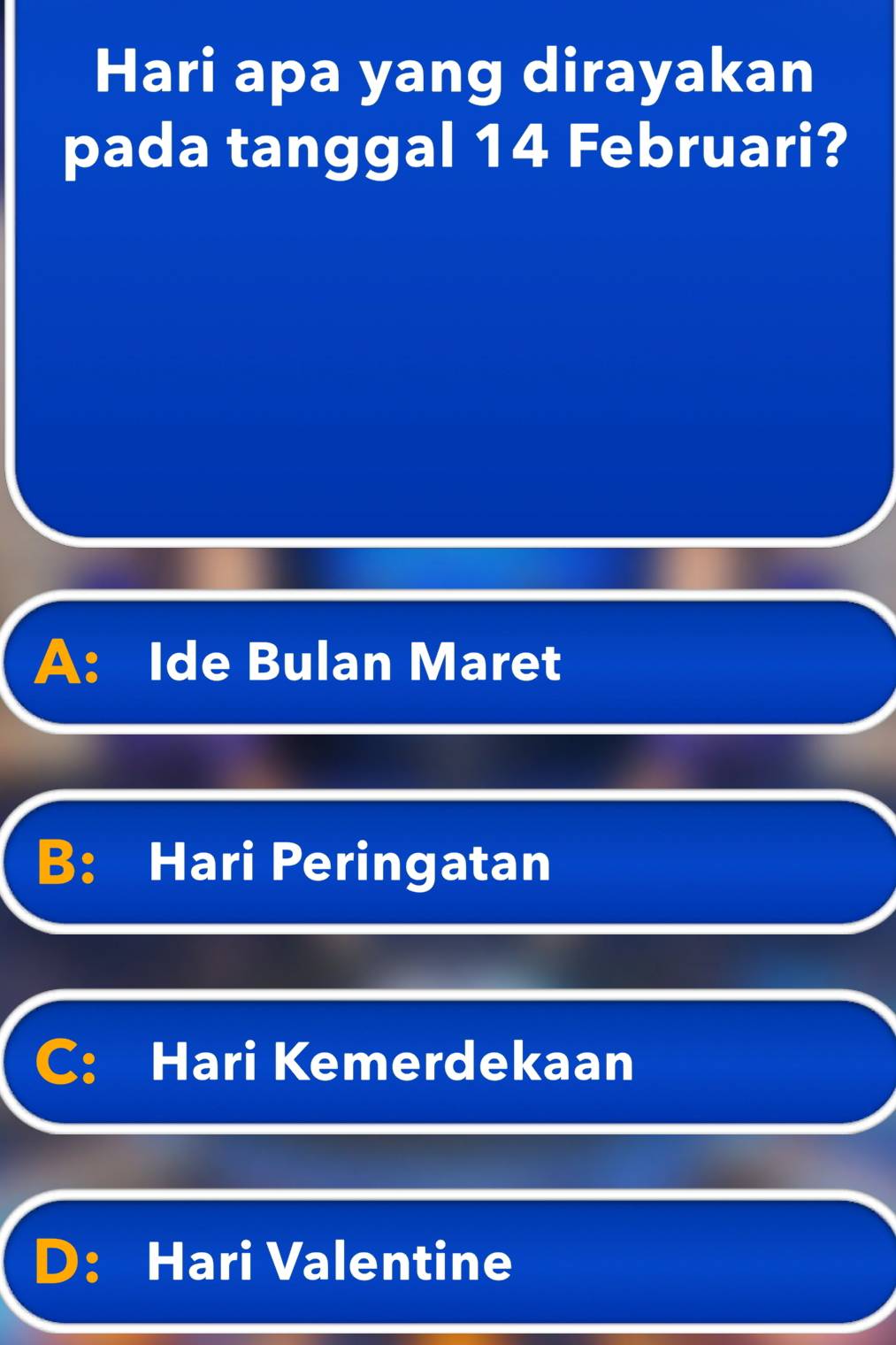Select answer A: Ide Bulan Maret
The height and width of the screenshot is (1345, 896).
tap(448, 662)
